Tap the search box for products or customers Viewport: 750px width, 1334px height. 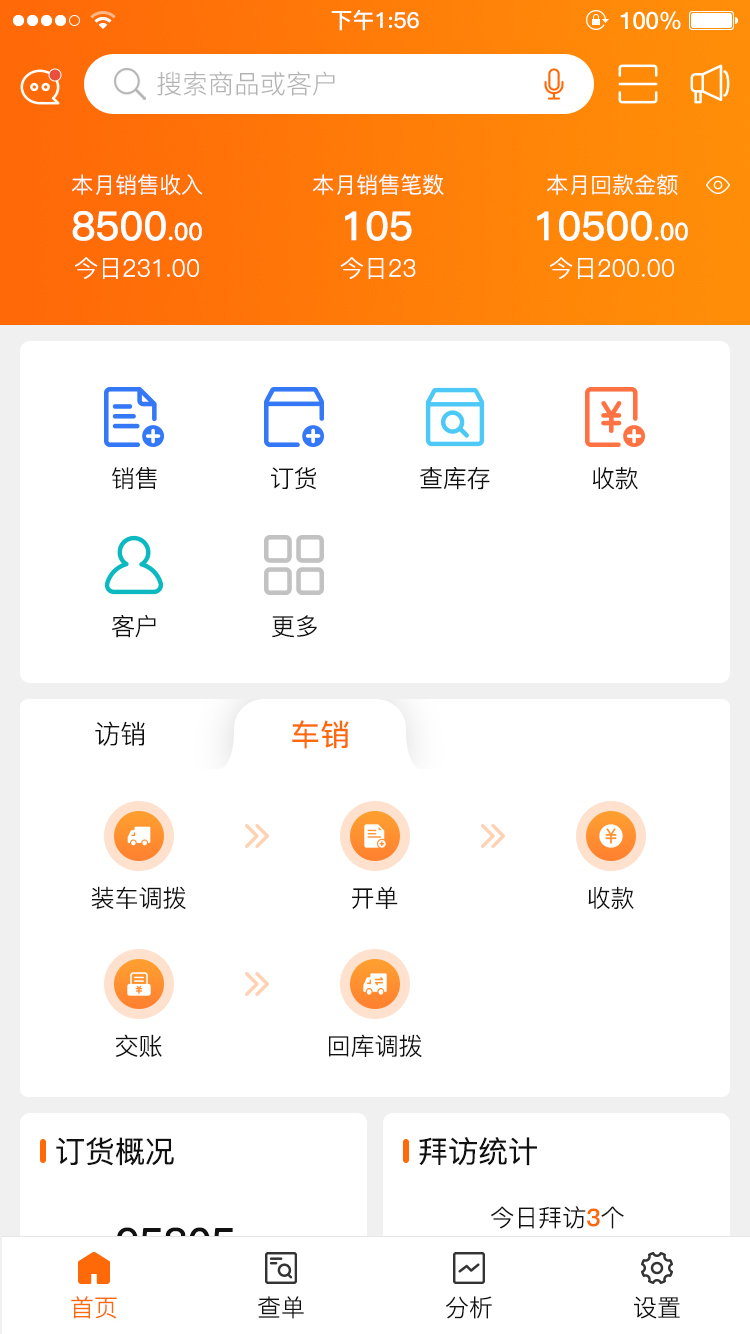point(320,84)
